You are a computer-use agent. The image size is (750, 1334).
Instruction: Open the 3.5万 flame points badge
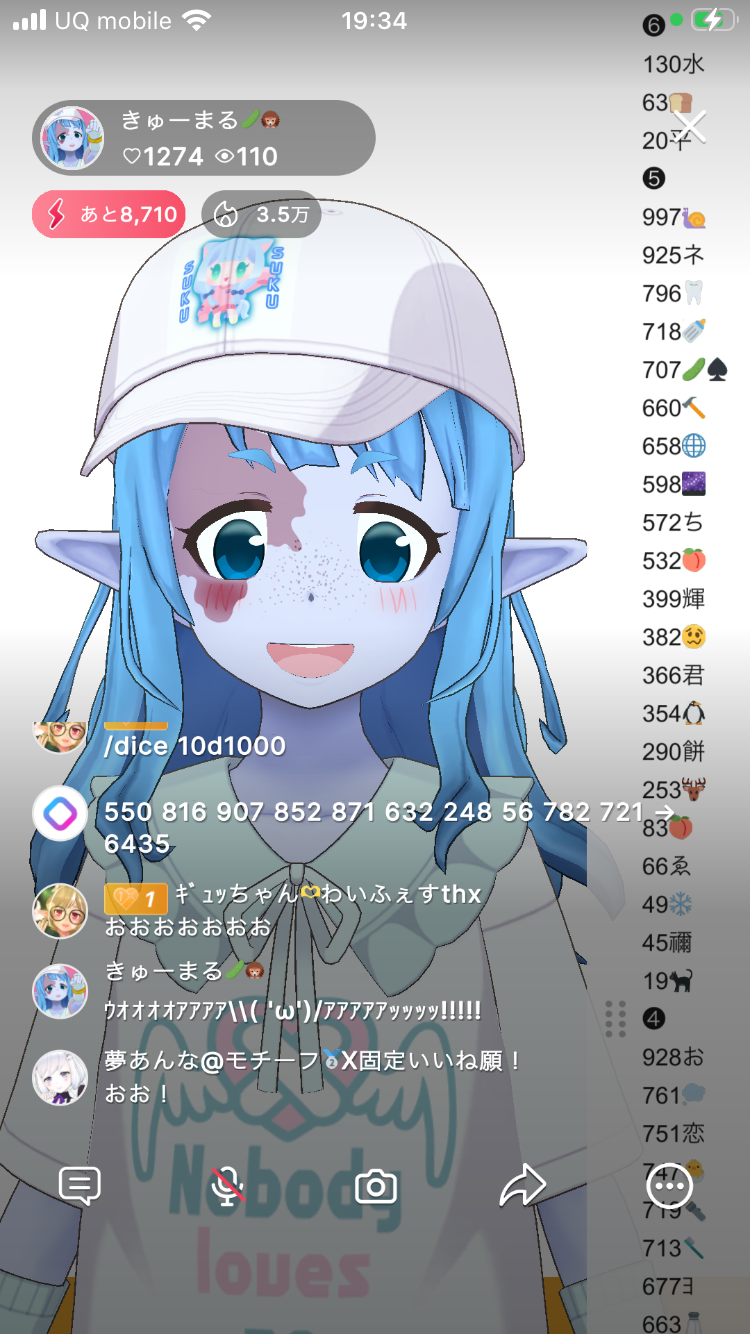pos(262,214)
